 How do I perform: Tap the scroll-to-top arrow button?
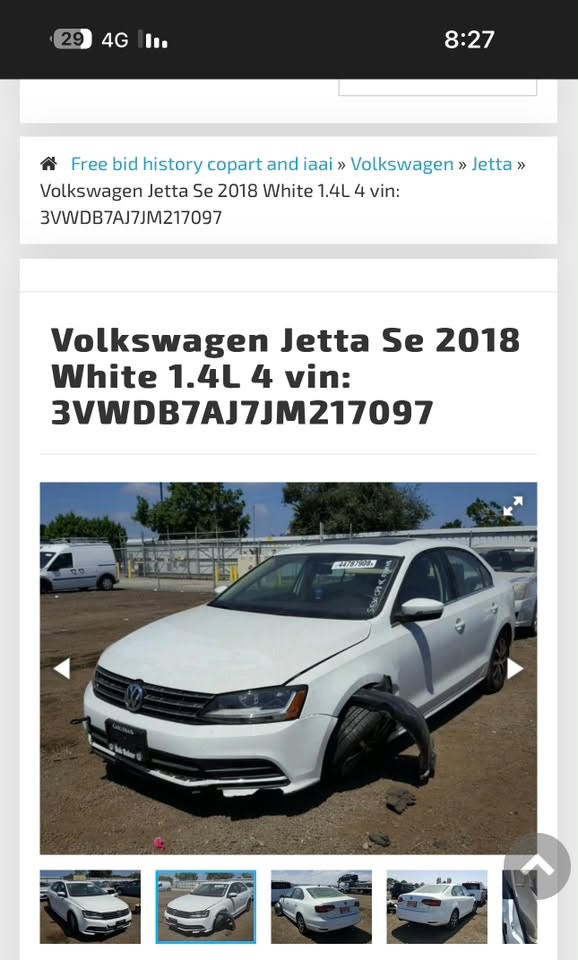pos(537,866)
